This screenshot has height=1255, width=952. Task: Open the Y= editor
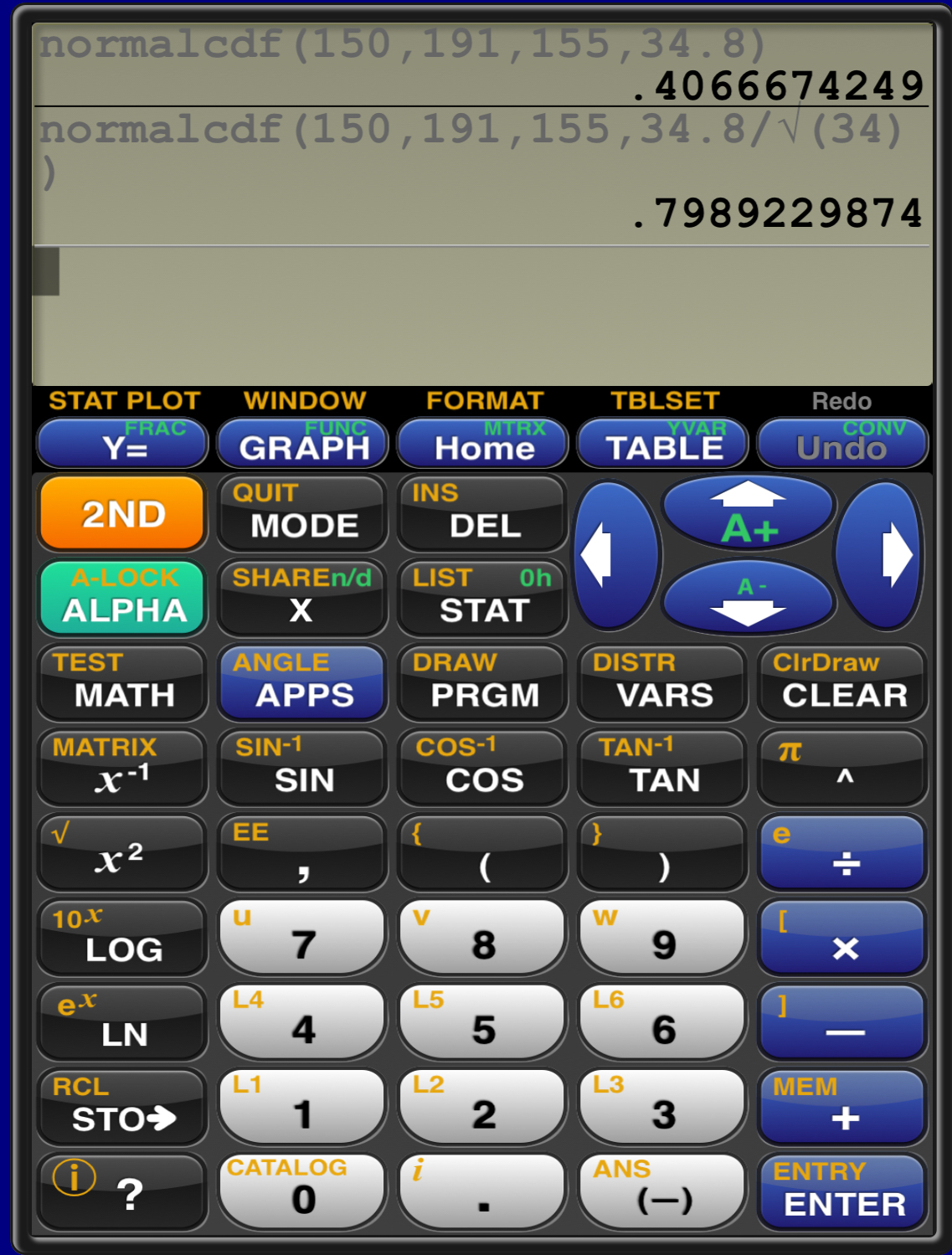pyautogui.click(x=122, y=443)
